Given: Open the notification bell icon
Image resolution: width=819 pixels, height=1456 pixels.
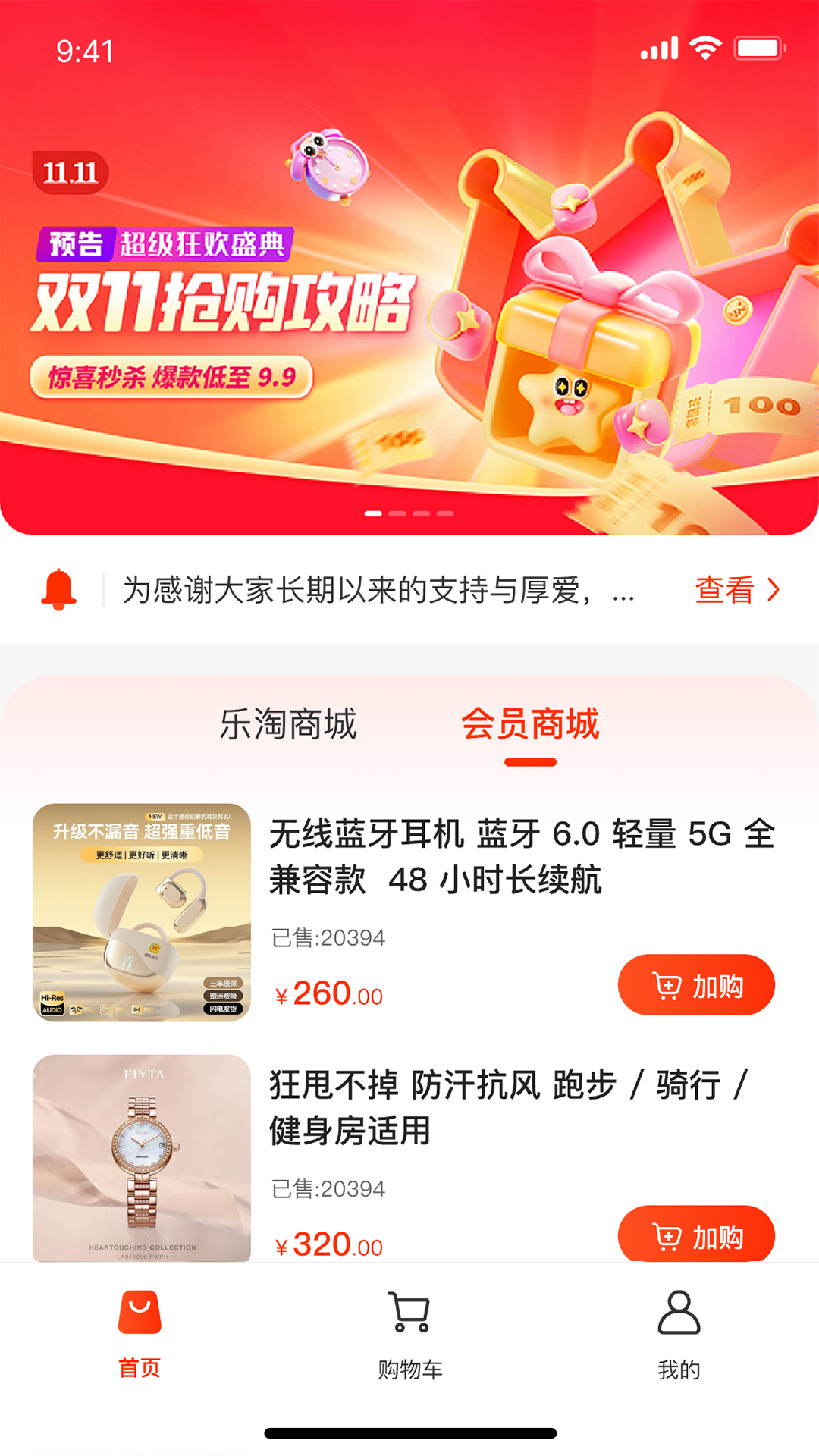Looking at the screenshot, I should (60, 590).
